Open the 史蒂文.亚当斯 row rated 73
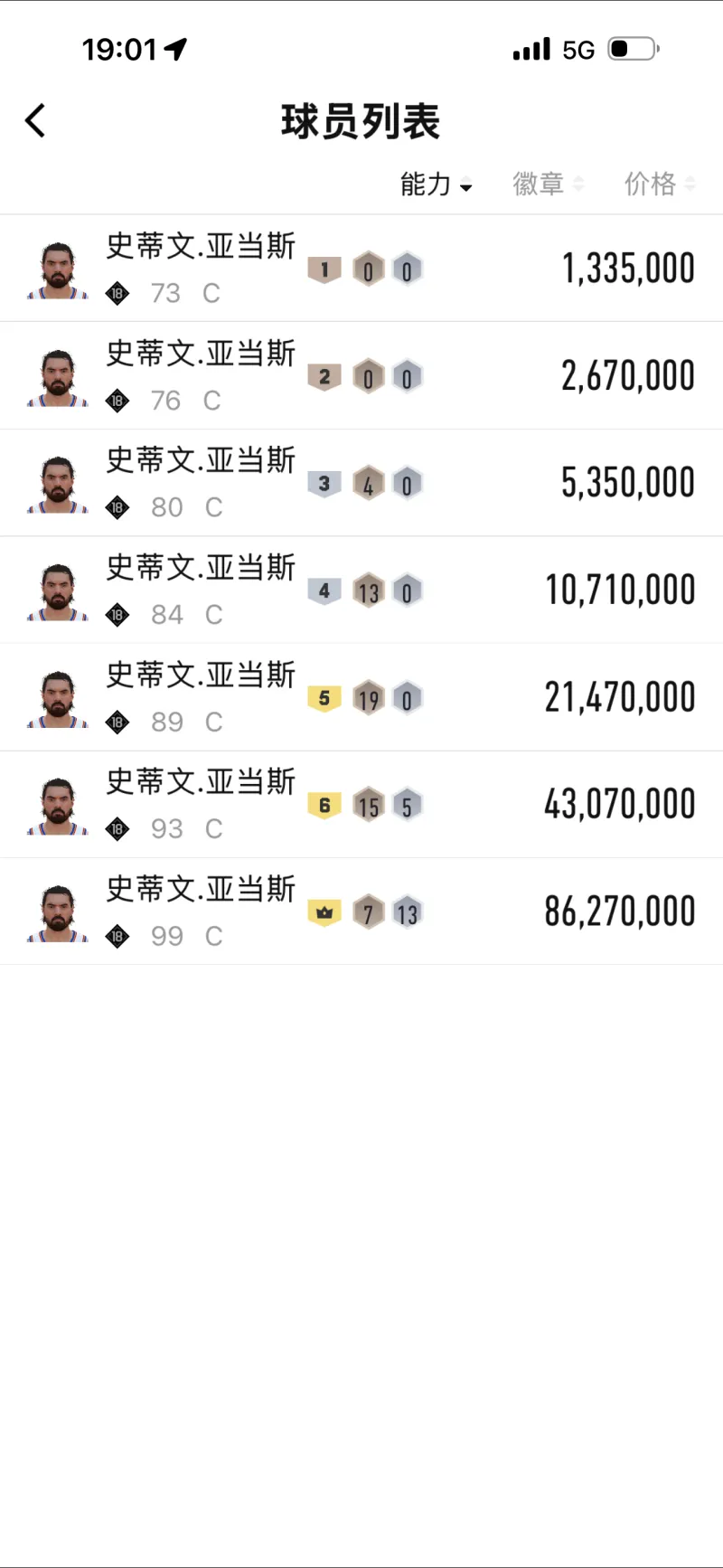 point(361,269)
